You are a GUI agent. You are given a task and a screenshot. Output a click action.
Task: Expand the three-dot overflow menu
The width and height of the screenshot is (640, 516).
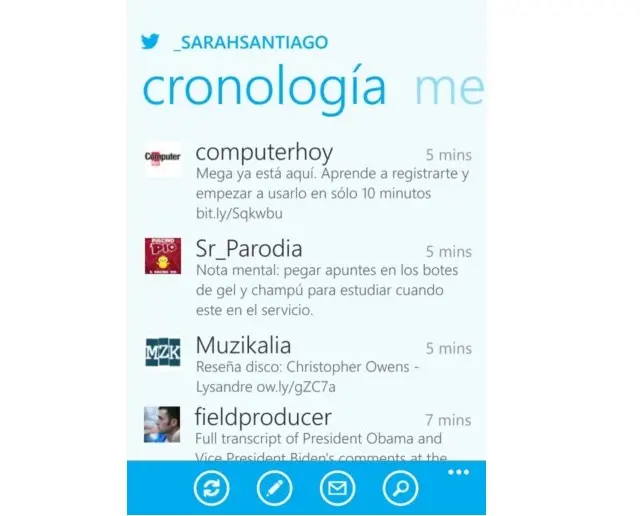tap(459, 472)
